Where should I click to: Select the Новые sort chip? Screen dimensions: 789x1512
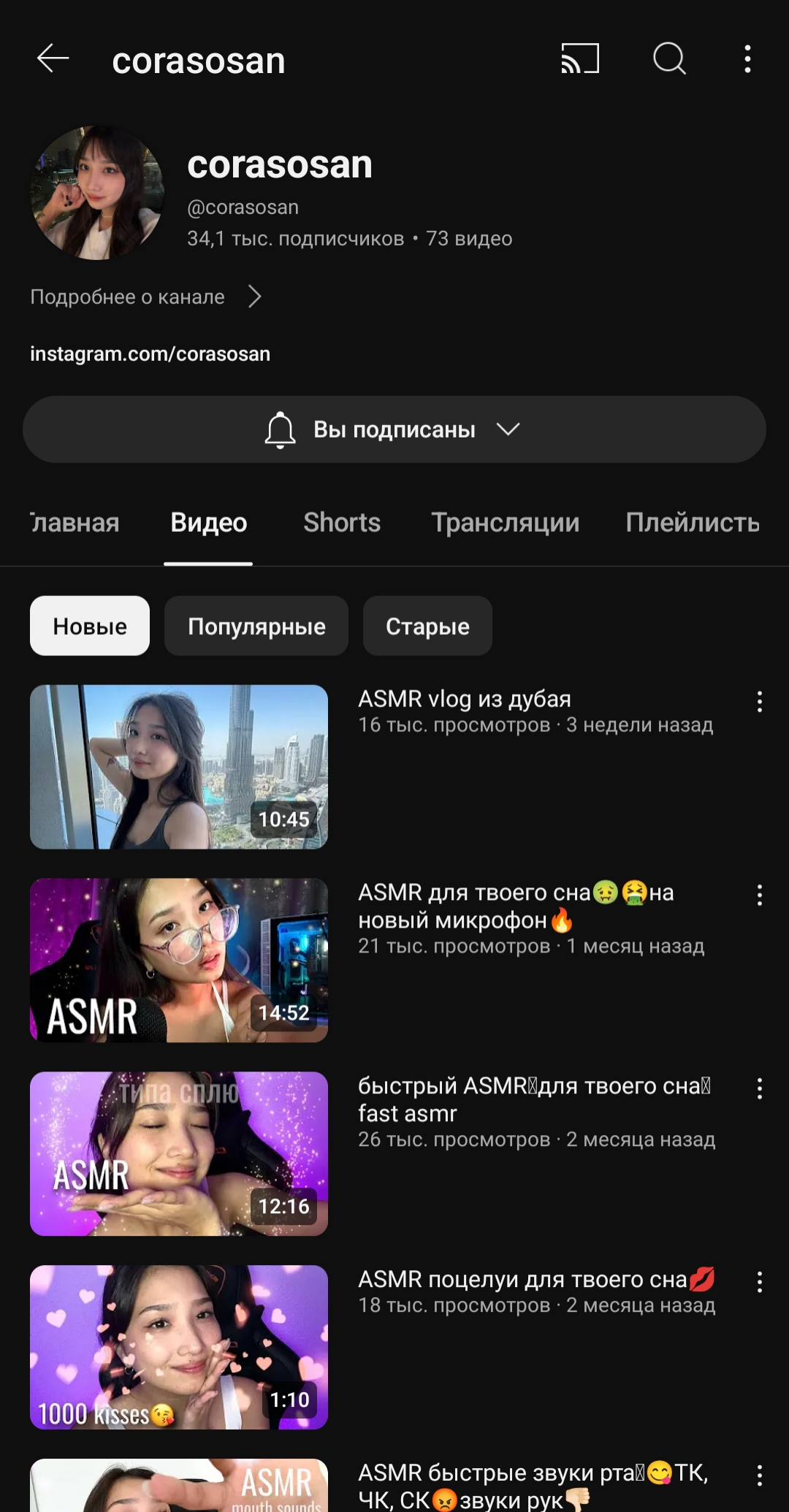[x=90, y=626]
